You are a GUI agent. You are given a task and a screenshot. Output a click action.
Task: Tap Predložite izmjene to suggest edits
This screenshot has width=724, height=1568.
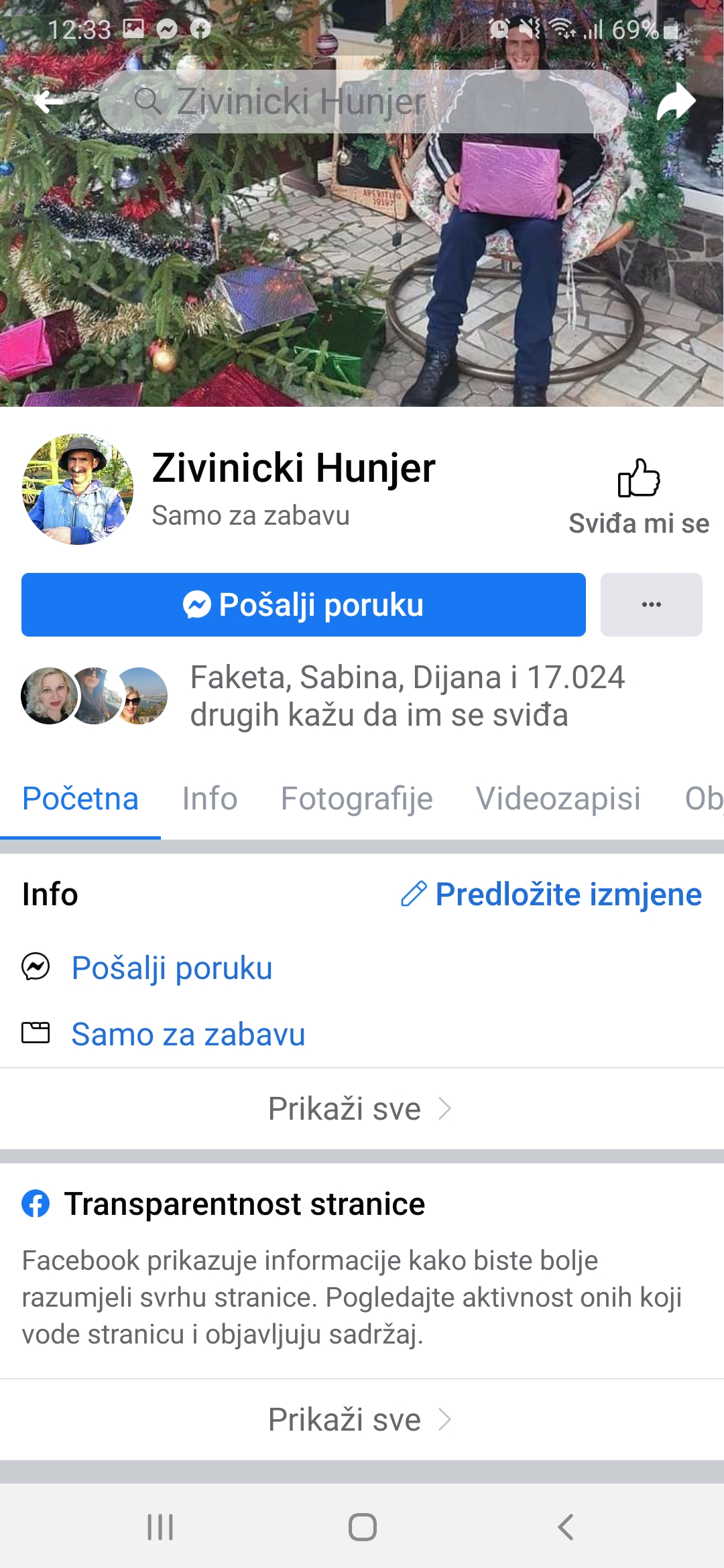pyautogui.click(x=551, y=894)
